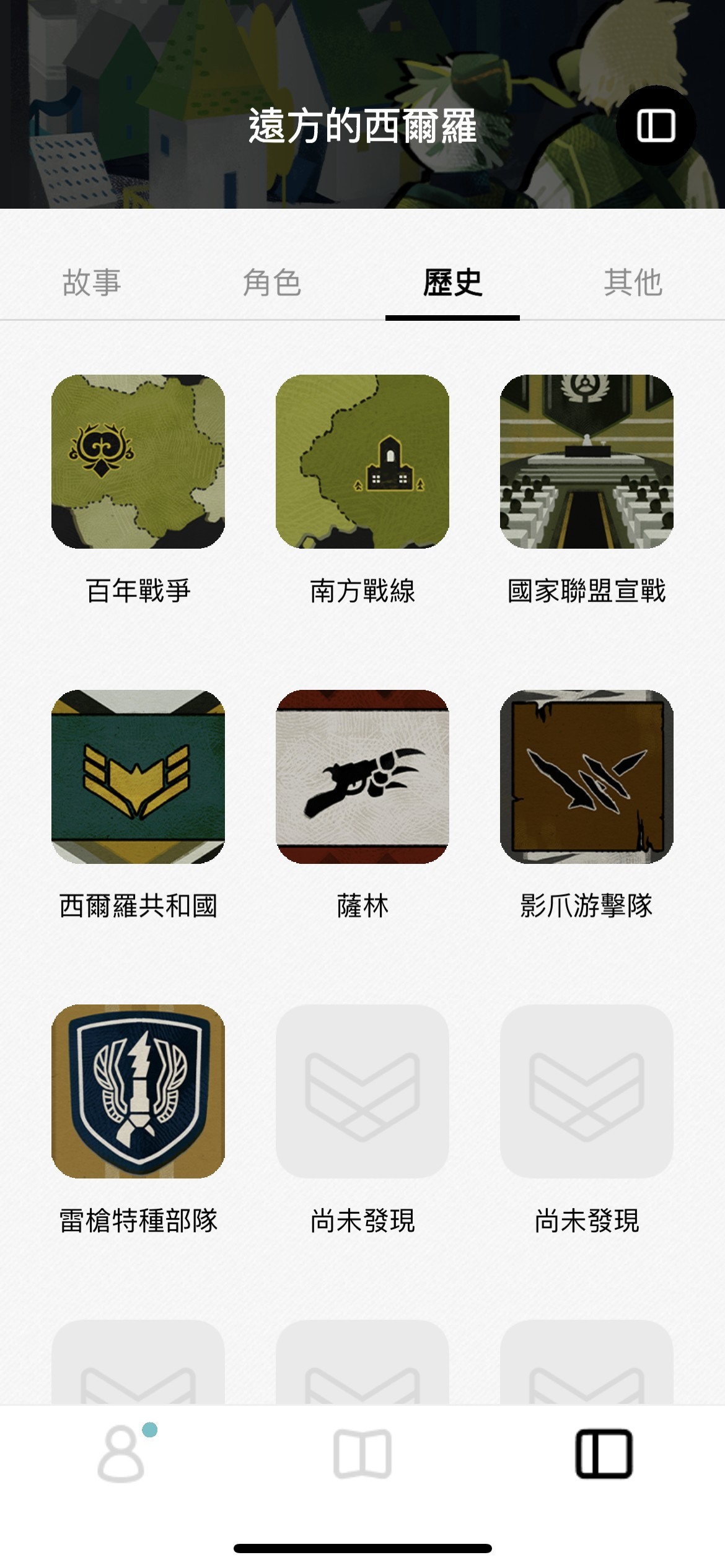725x1568 pixels.
Task: Go to the profile tab in bottom bar
Action: 121,1454
